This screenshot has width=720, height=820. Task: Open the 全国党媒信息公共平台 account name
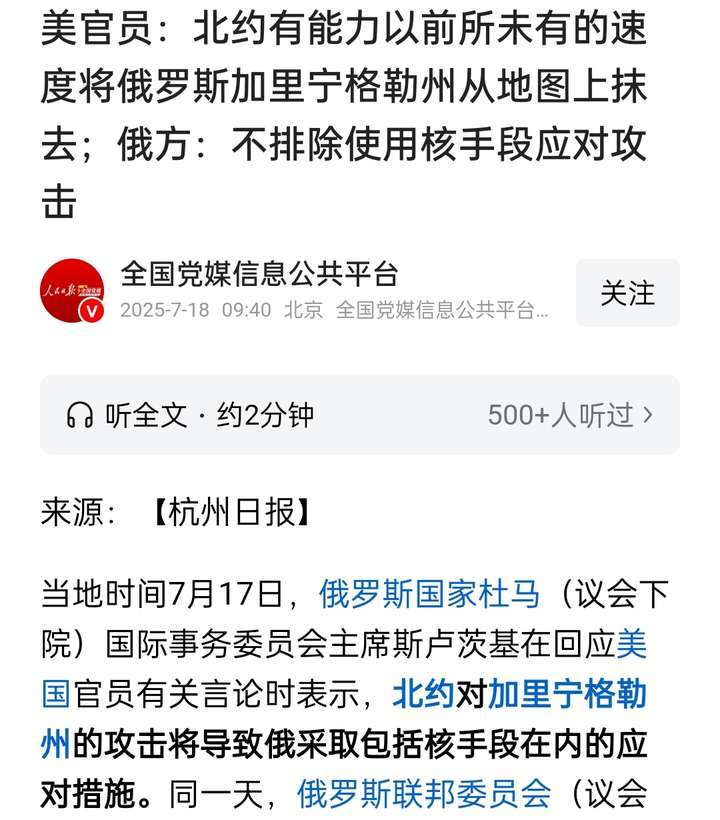coord(258,273)
